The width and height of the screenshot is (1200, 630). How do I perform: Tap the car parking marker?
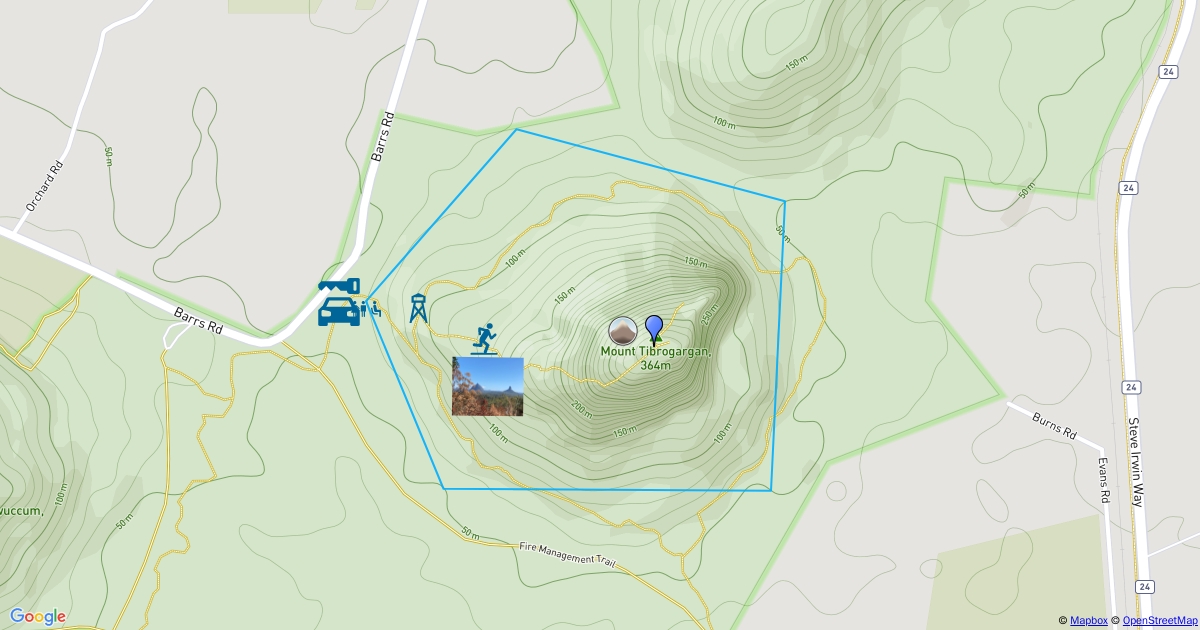click(x=339, y=313)
